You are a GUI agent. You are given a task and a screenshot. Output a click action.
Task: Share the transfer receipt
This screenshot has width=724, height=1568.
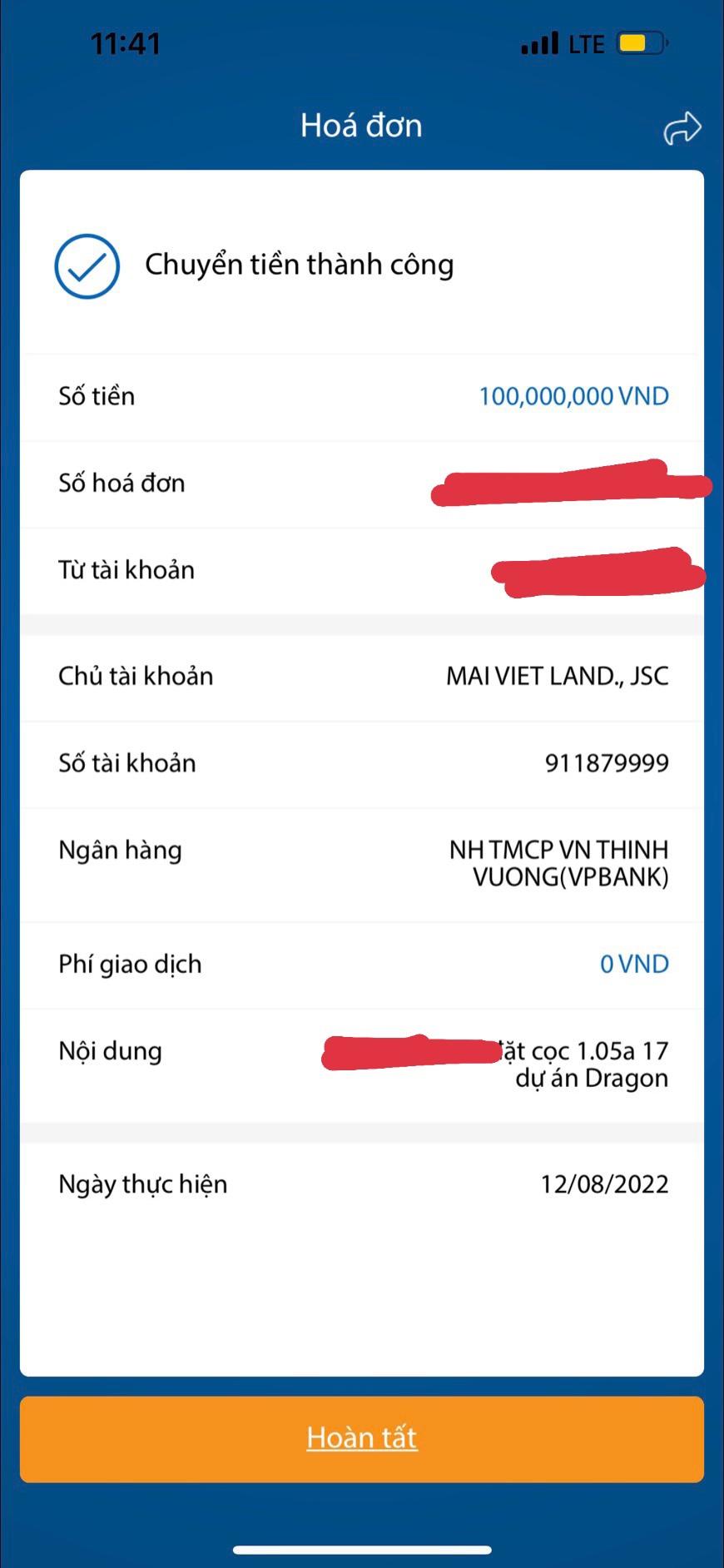(682, 128)
